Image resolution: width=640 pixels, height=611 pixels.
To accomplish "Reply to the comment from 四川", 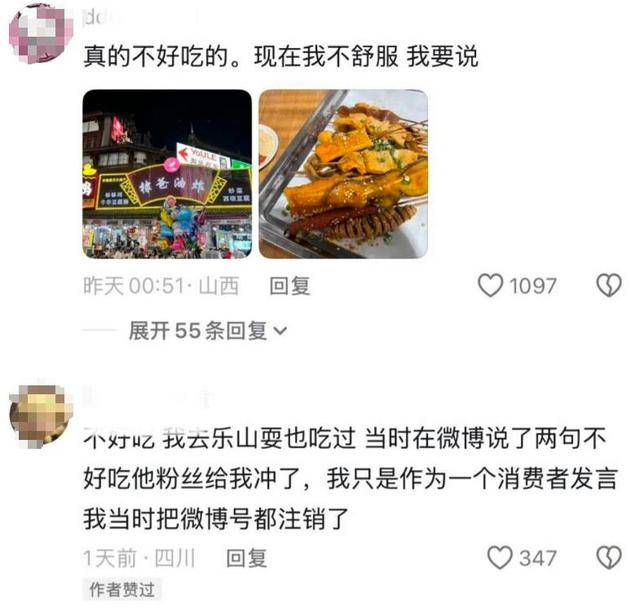I will pyautogui.click(x=247, y=558).
